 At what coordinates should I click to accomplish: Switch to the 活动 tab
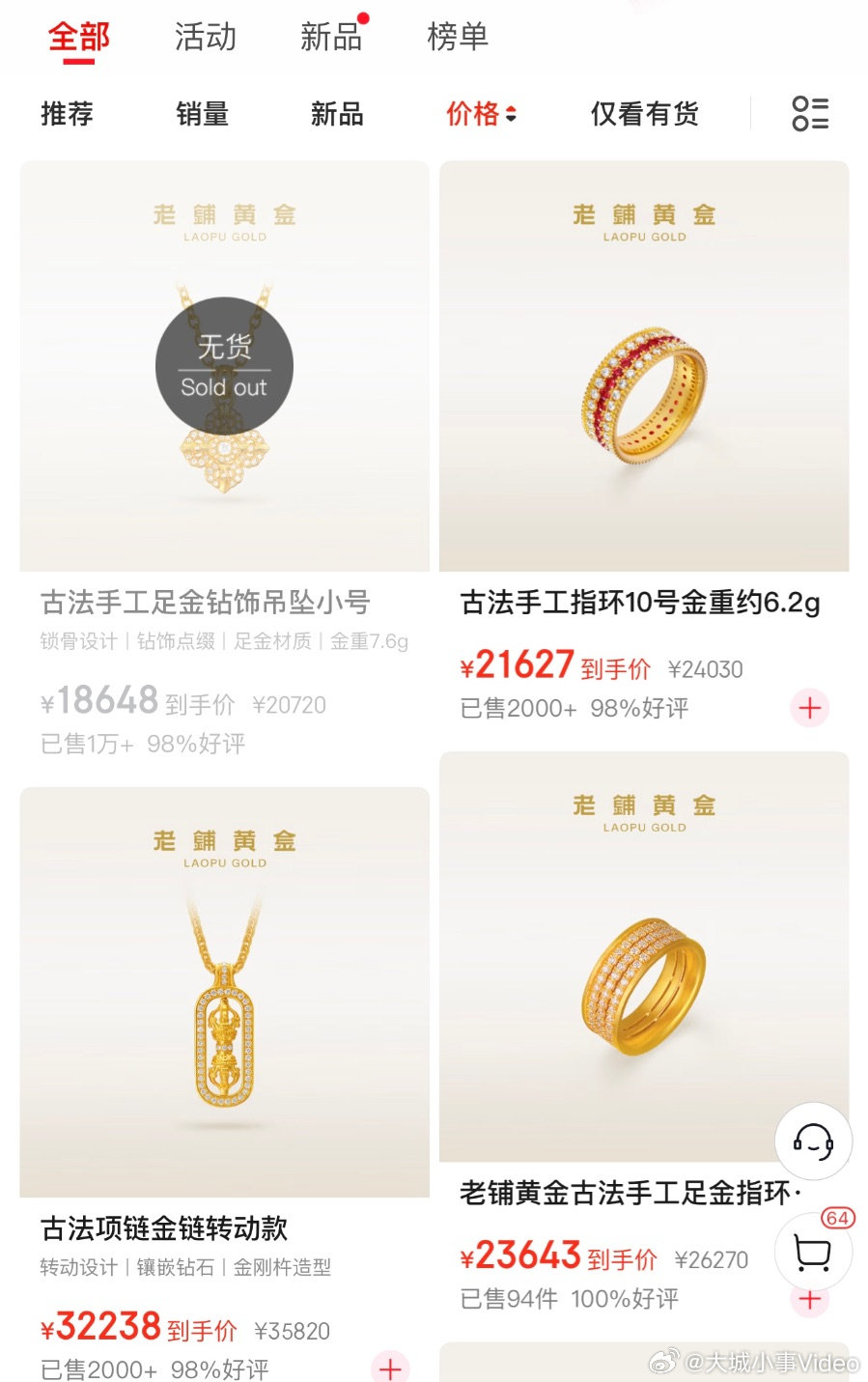click(x=204, y=37)
